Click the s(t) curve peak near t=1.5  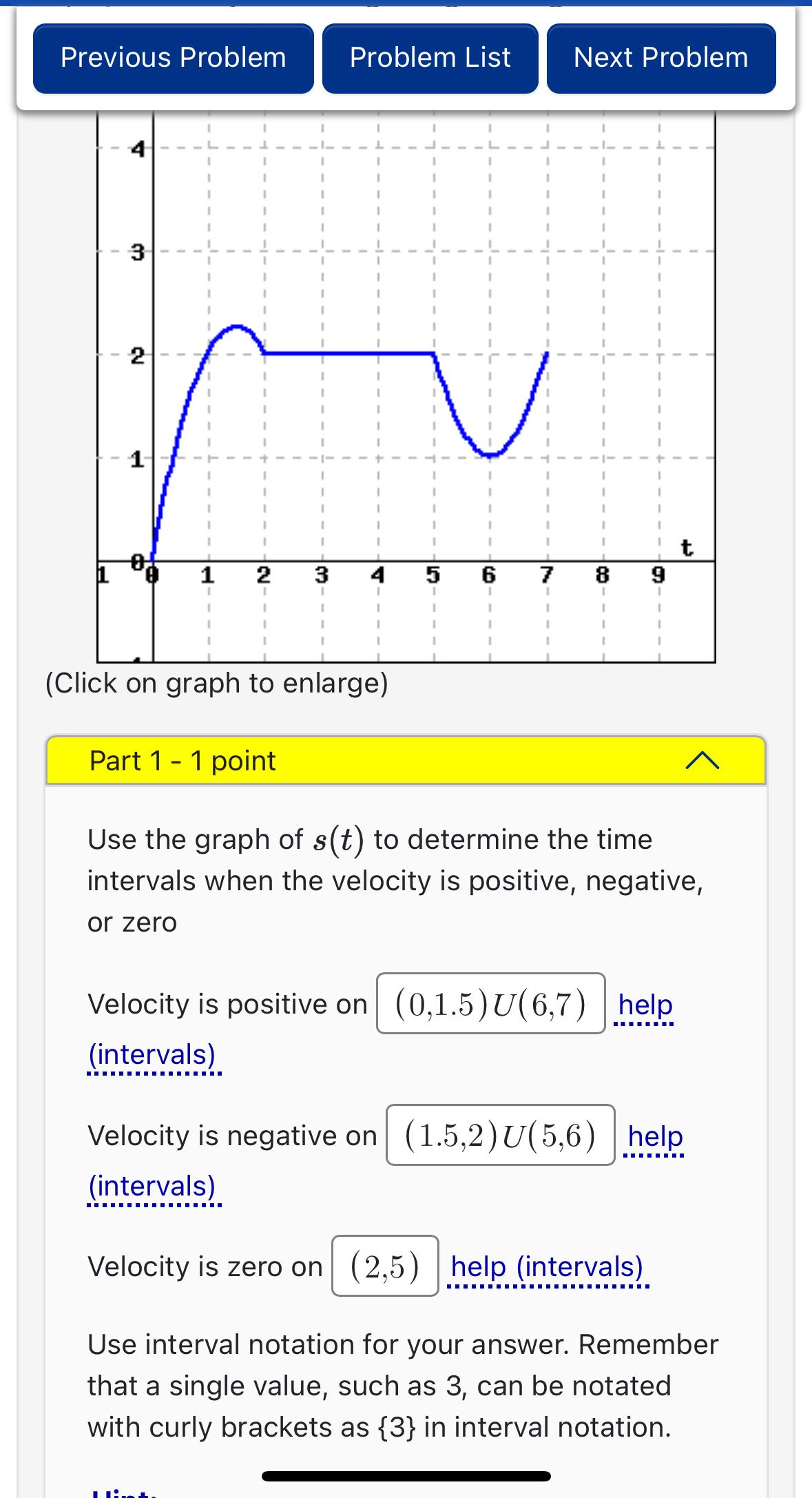coord(236,327)
